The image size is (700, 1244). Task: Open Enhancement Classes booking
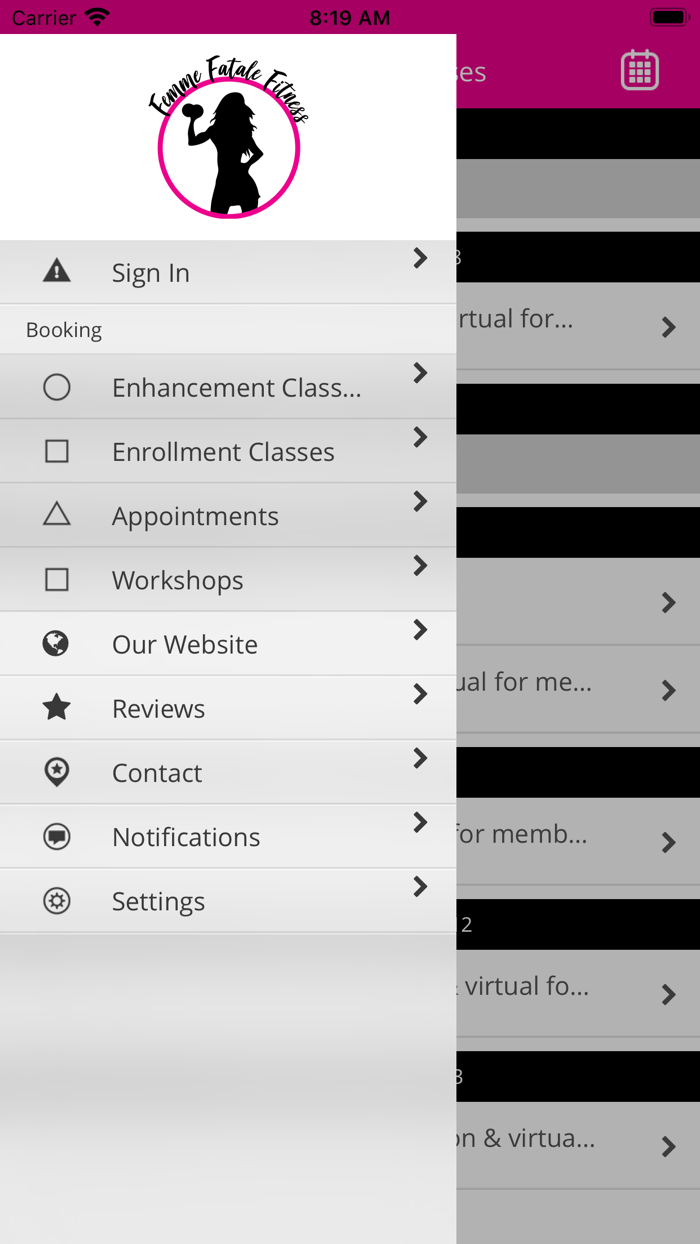[228, 387]
